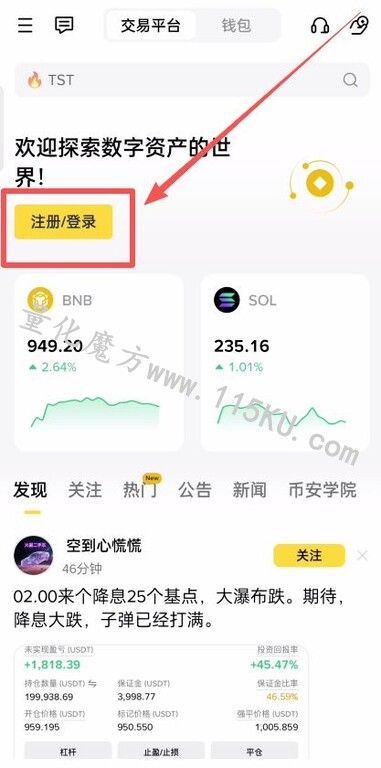The image size is (381, 768).
Task: Open the profile icon at top right
Action: click(x=359, y=24)
